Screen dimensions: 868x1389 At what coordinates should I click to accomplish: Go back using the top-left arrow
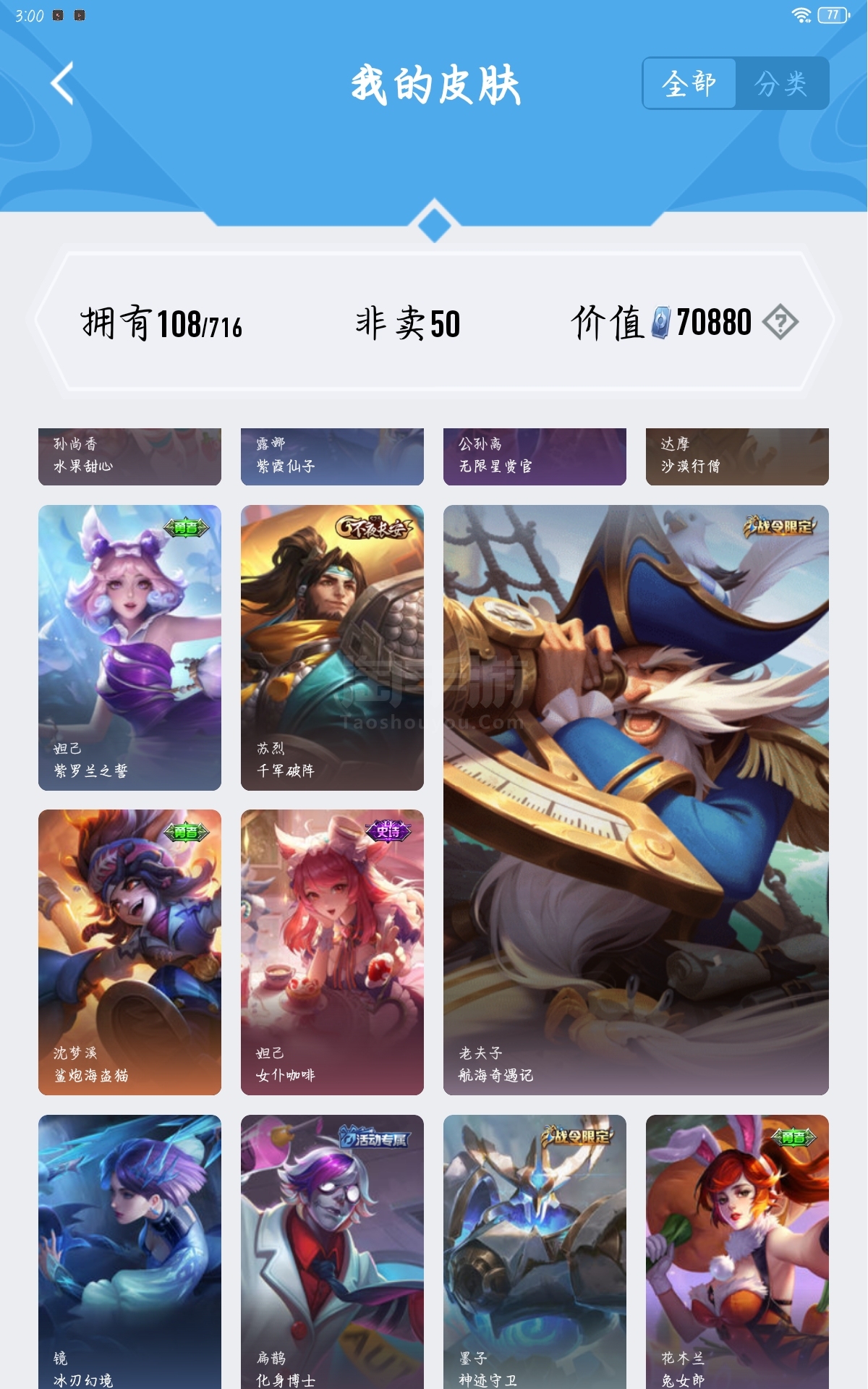click(x=63, y=83)
